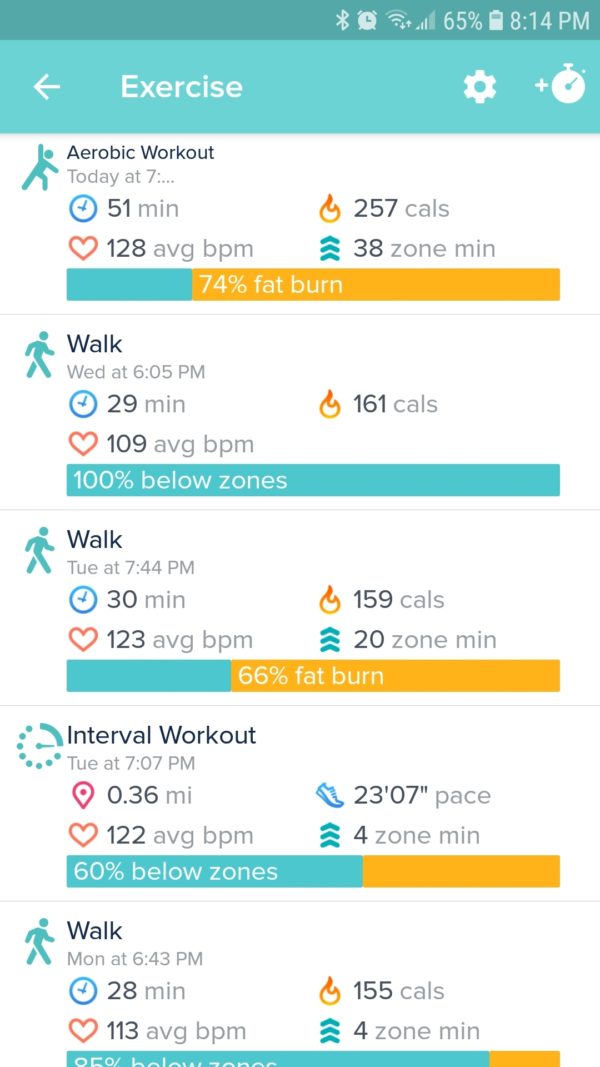Go back from the Exercise screen
This screenshot has height=1067, width=600.
point(47,87)
